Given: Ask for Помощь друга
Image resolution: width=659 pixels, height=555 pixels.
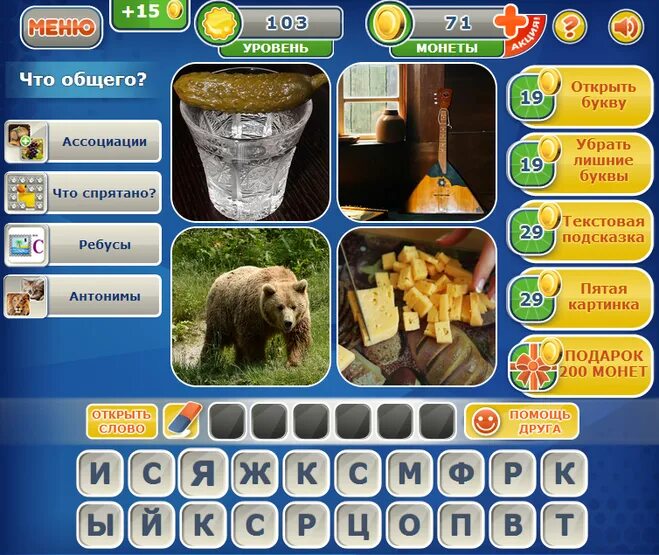Looking at the screenshot, I should [x=521, y=421].
